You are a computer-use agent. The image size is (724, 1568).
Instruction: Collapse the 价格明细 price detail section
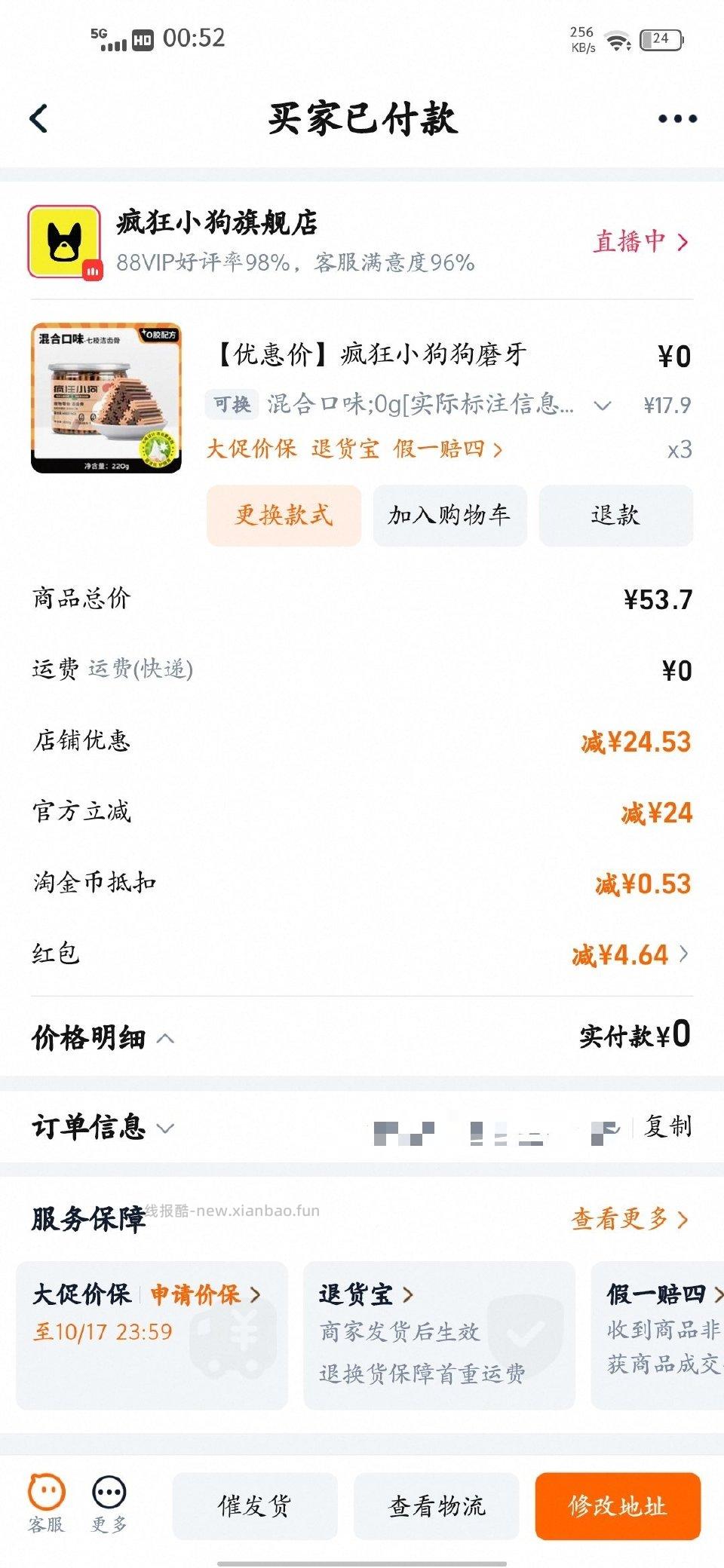coord(165,1040)
